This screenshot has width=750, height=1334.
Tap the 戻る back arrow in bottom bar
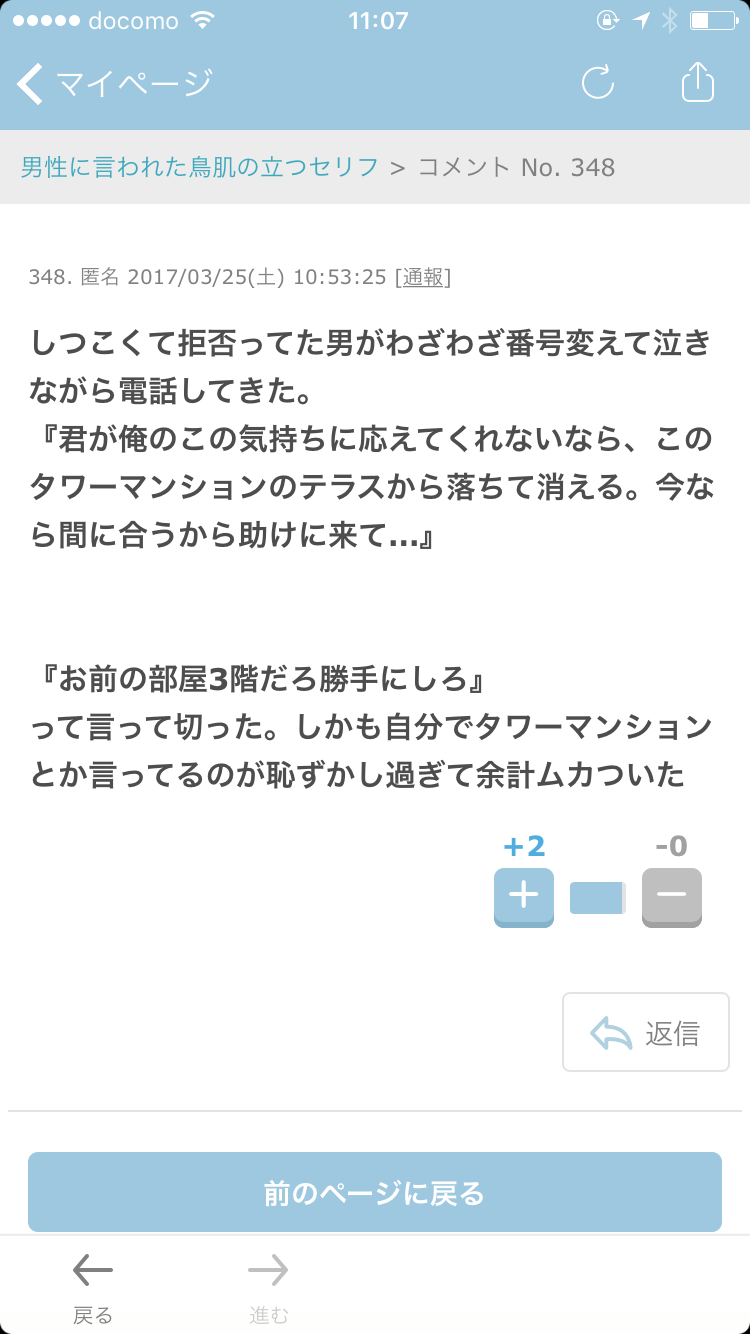tap(93, 1288)
